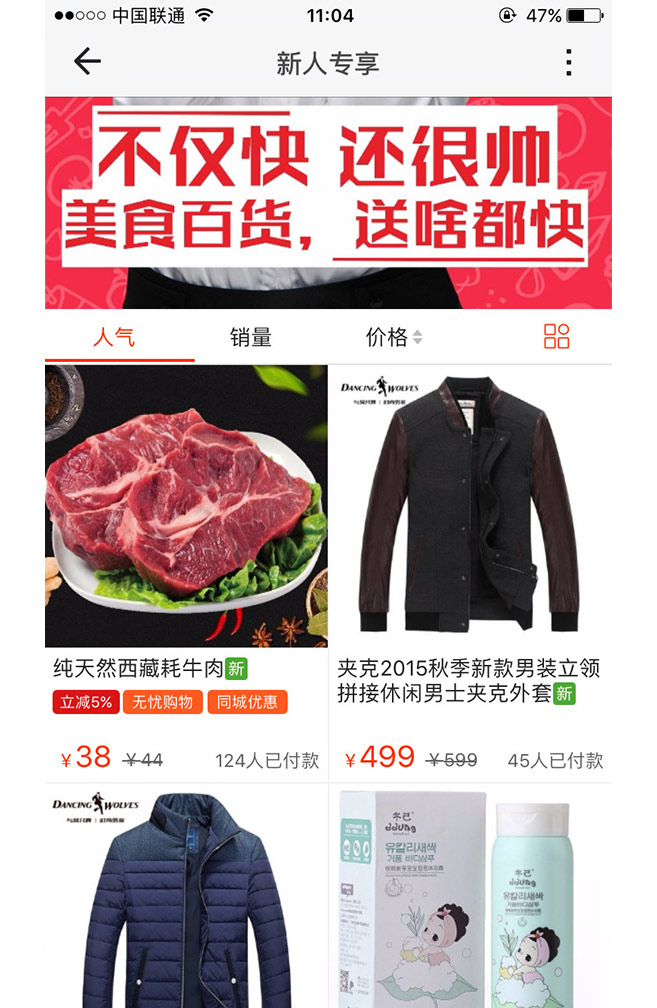This screenshot has height=1008, width=657.
Task: Sort products by 价格
Action: coord(393,337)
